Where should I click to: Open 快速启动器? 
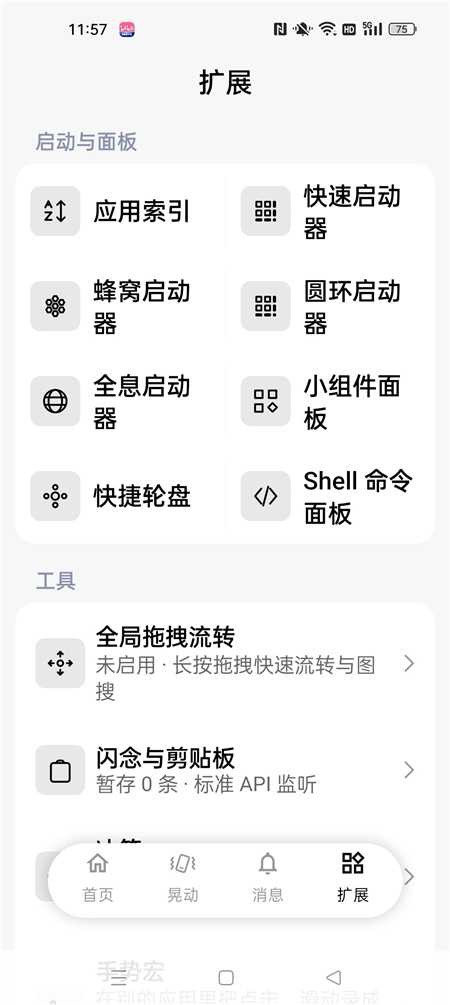coord(330,211)
